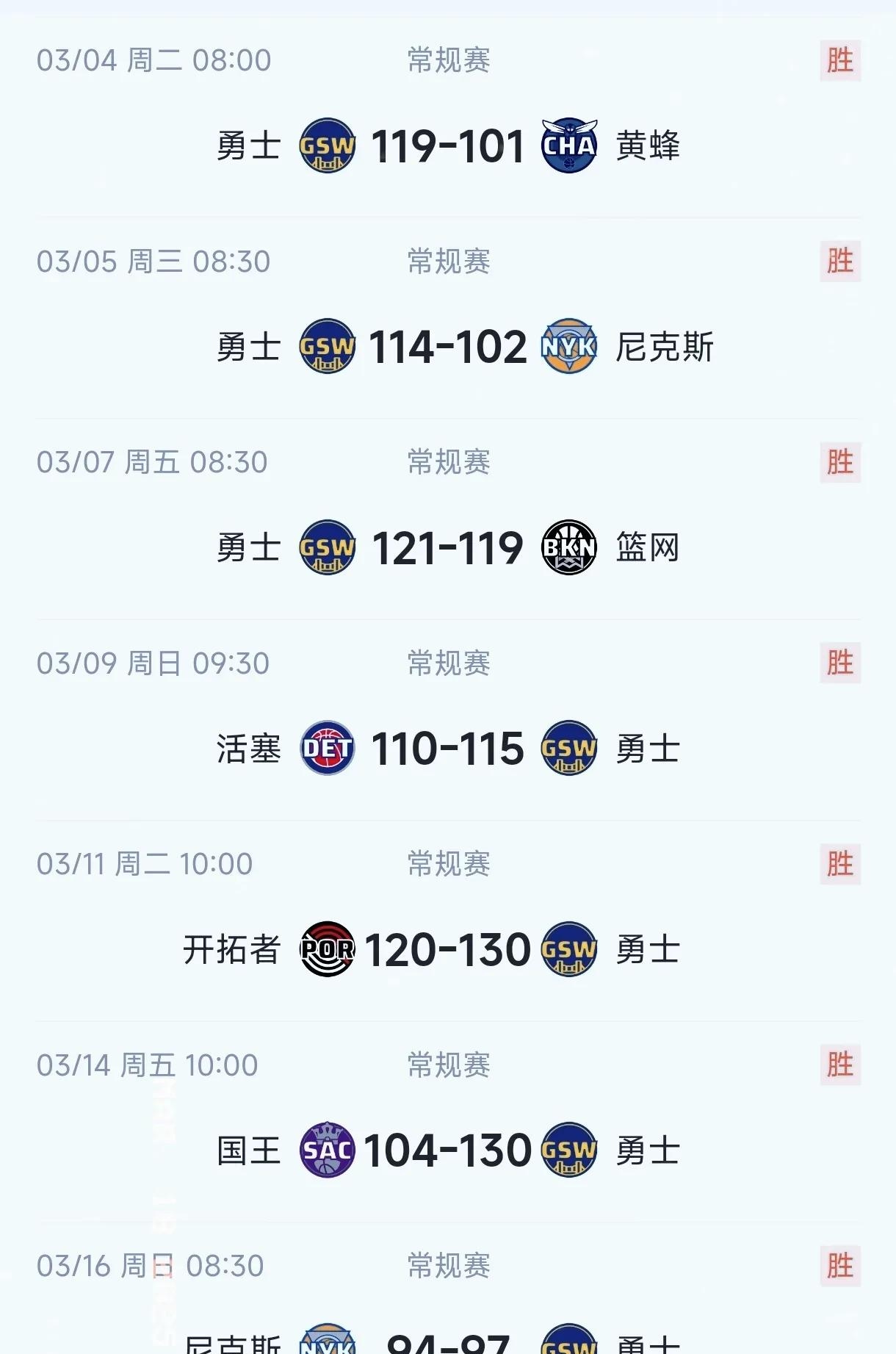This screenshot has width=896, height=1354.
Task: Click the 开拓者 team name
Action: 231,950
